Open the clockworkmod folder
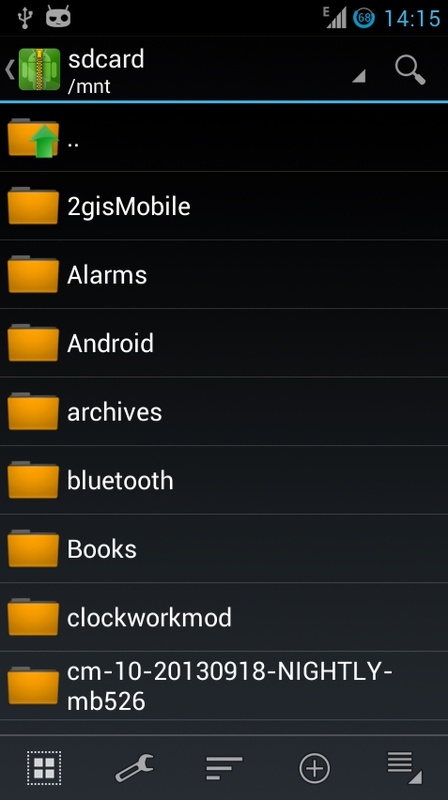Viewport: 448px width, 800px height. (224, 617)
